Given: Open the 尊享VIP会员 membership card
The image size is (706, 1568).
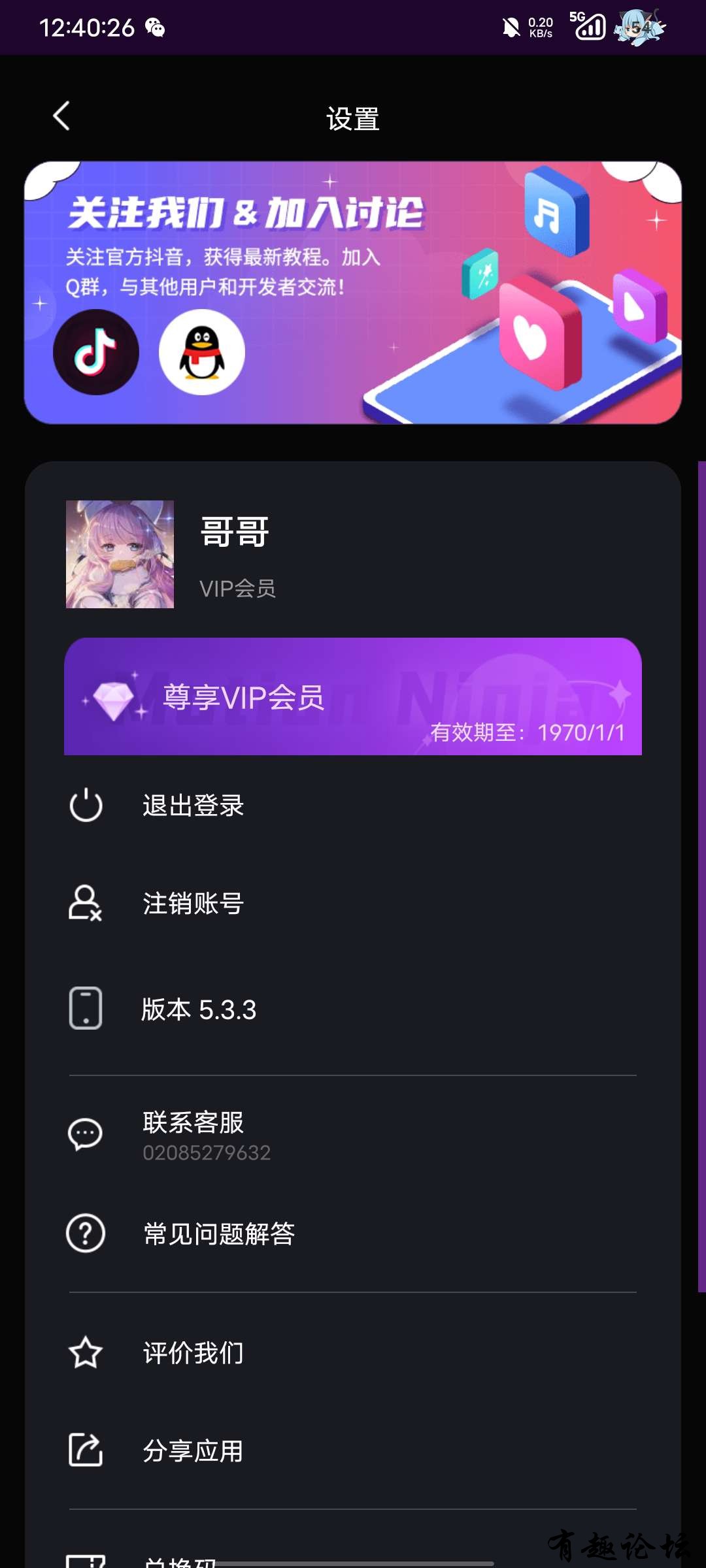Looking at the screenshot, I should [x=353, y=696].
